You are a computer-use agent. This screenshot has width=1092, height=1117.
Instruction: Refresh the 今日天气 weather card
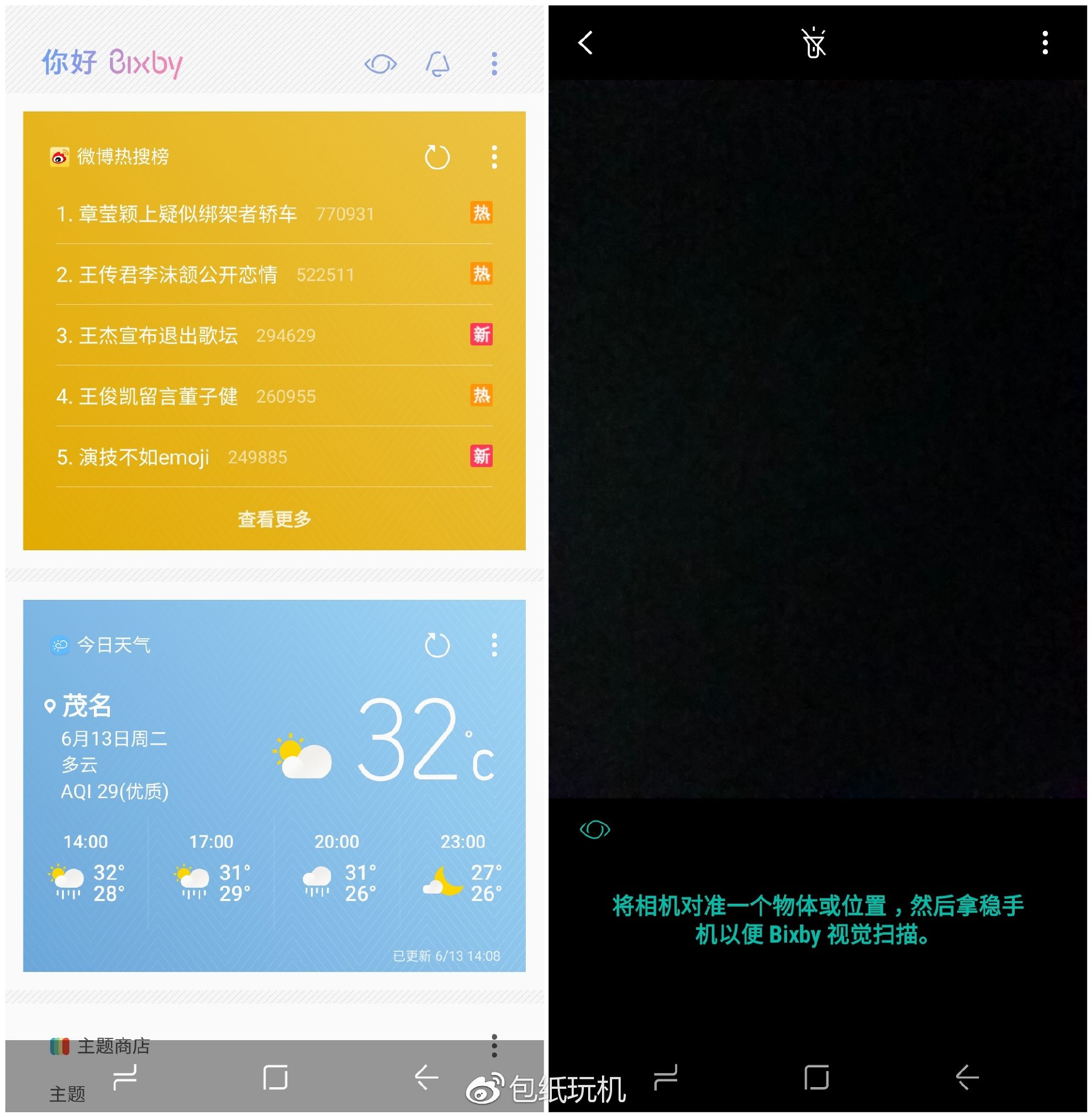coord(437,645)
